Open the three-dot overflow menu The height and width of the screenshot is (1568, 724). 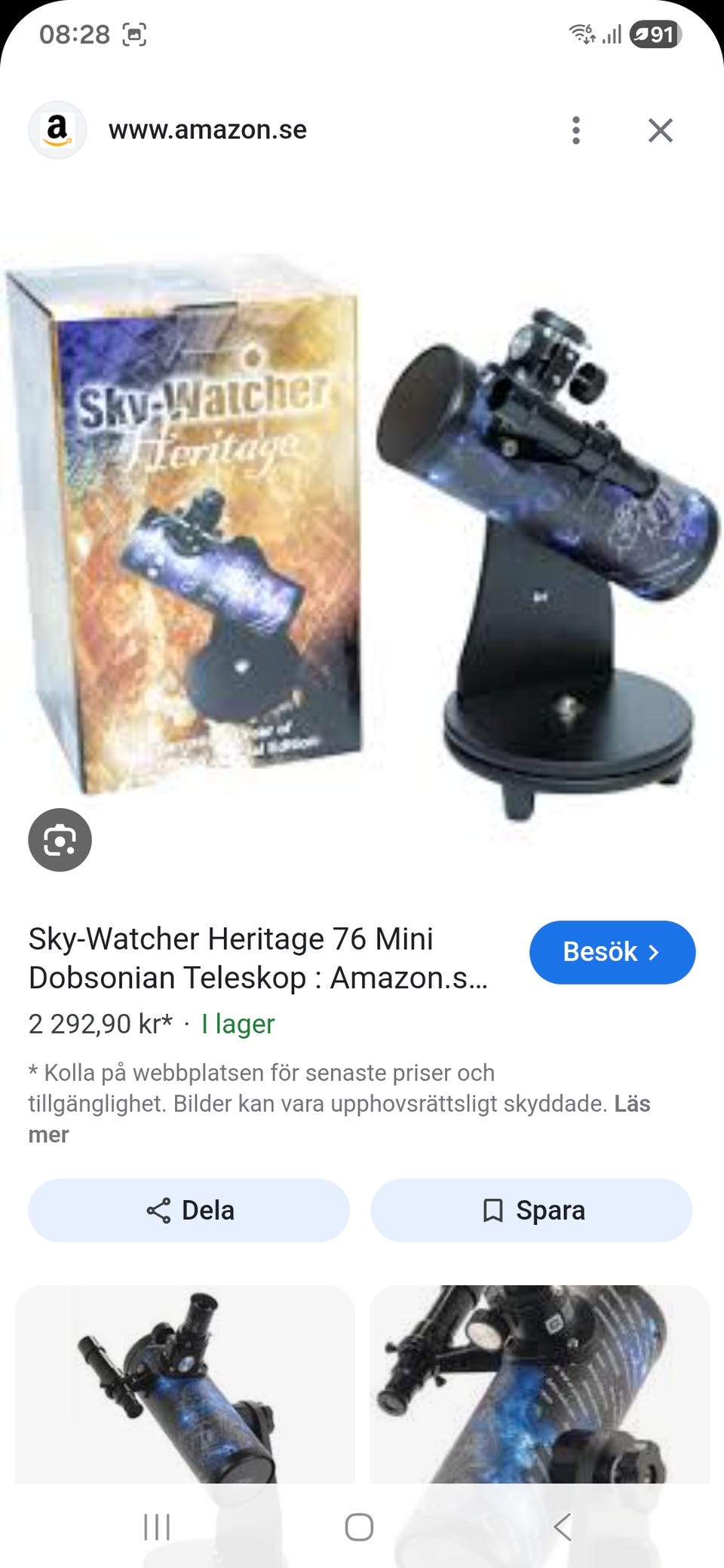click(576, 129)
